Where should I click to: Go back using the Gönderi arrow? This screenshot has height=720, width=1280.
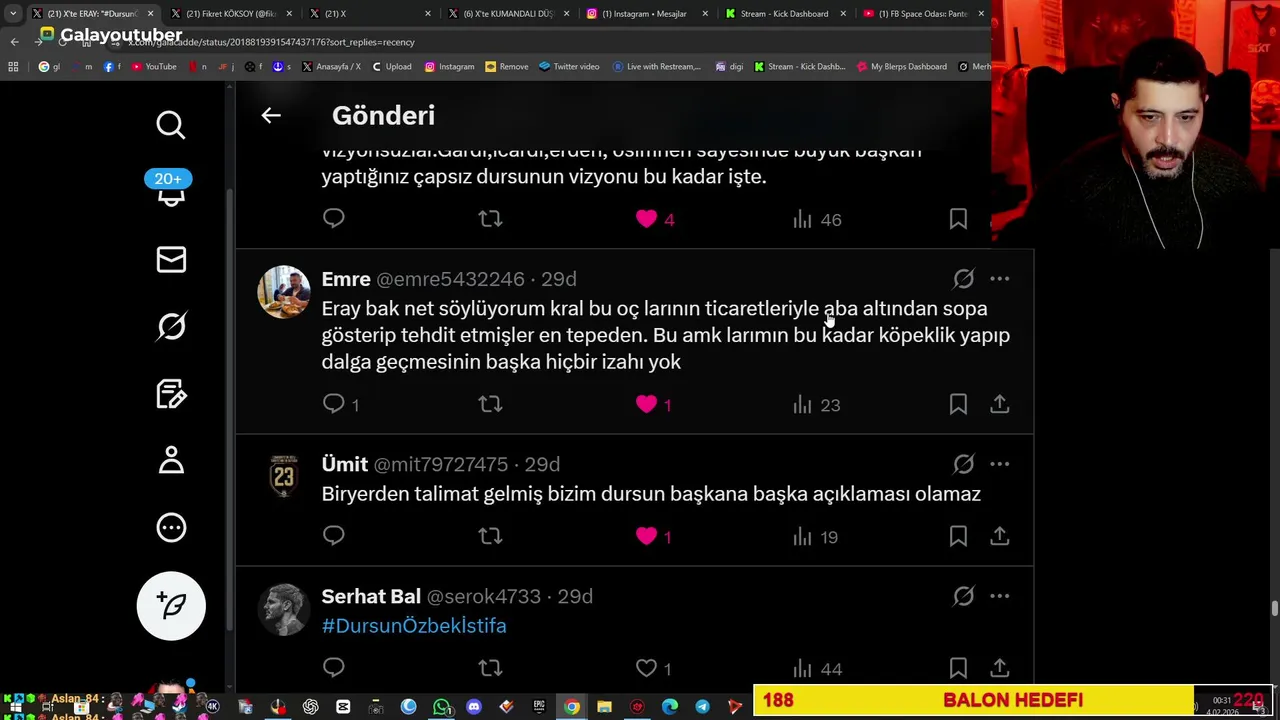pos(271,116)
